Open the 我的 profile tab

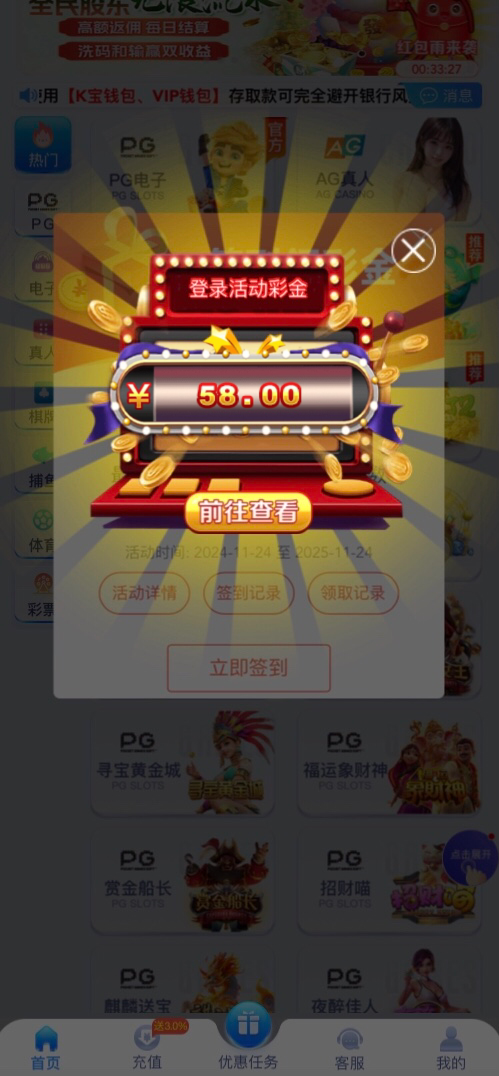point(451,1049)
